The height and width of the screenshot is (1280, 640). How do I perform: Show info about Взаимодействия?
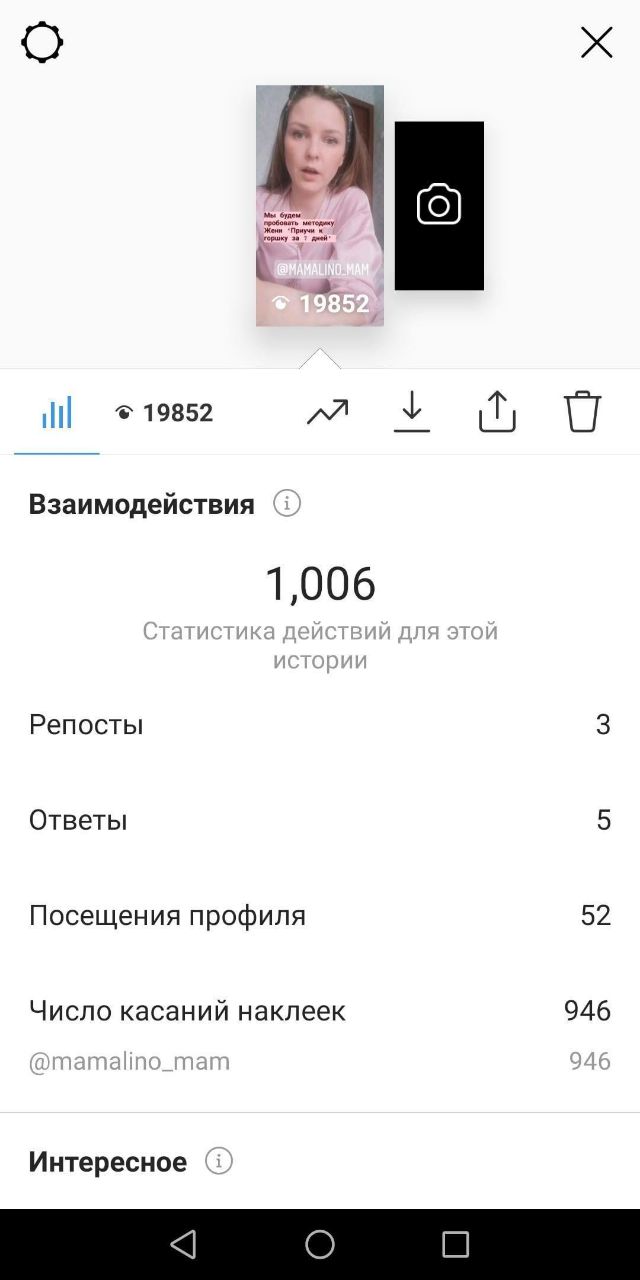click(x=287, y=503)
